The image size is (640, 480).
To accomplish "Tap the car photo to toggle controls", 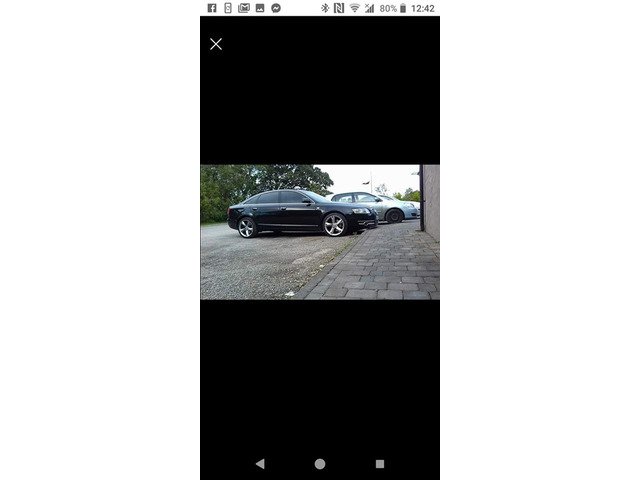I will click(320, 232).
